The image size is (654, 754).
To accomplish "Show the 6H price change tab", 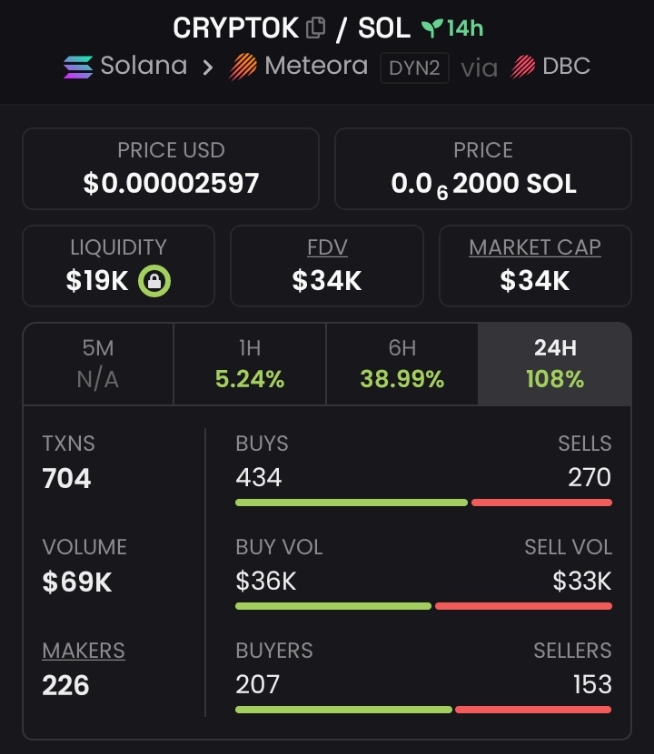I will coord(402,364).
